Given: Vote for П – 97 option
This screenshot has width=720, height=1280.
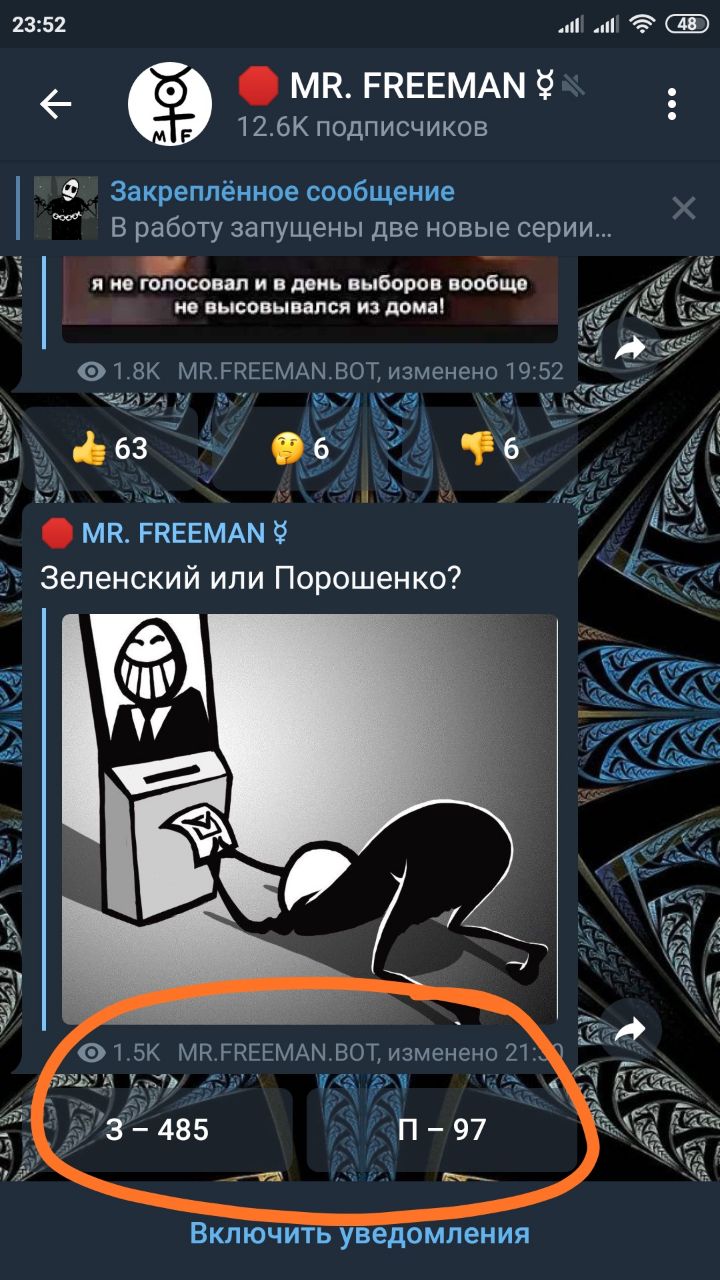Looking at the screenshot, I should [x=441, y=1130].
